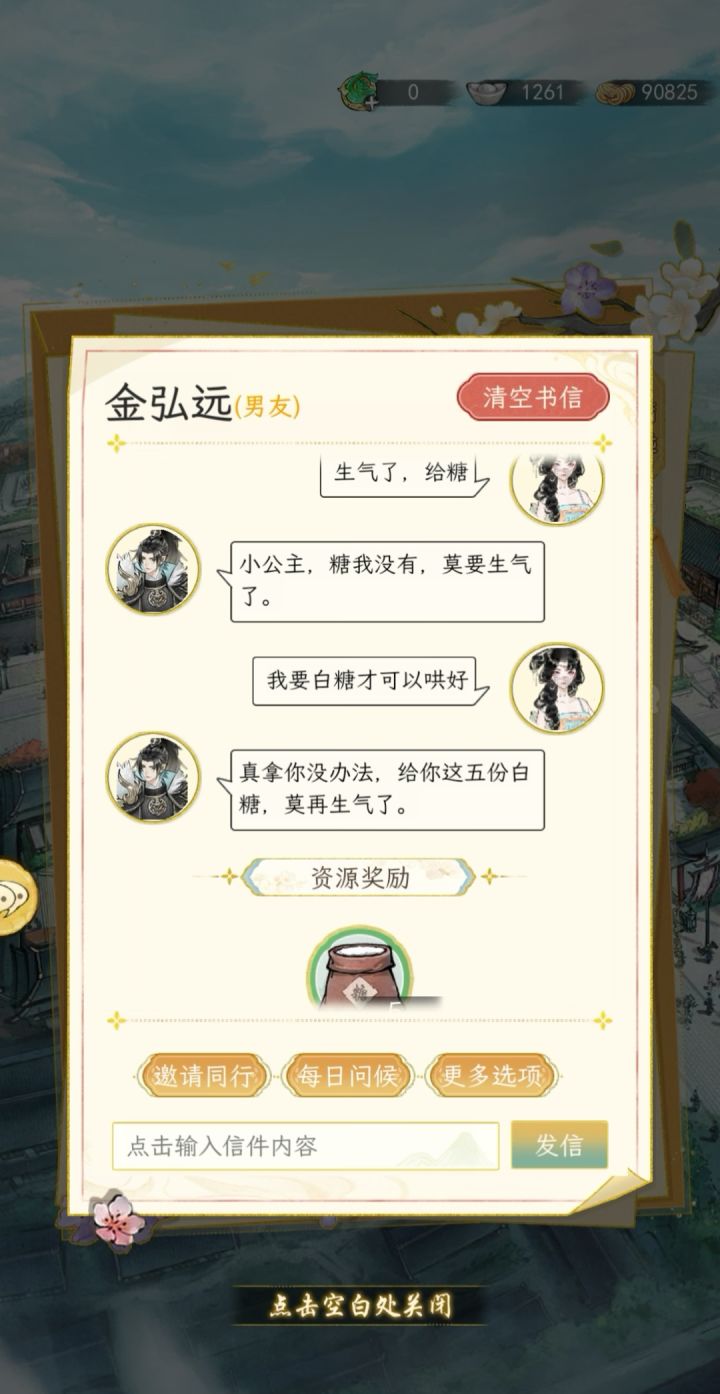Tap the plus on the jade resource counter

[x=370, y=103]
